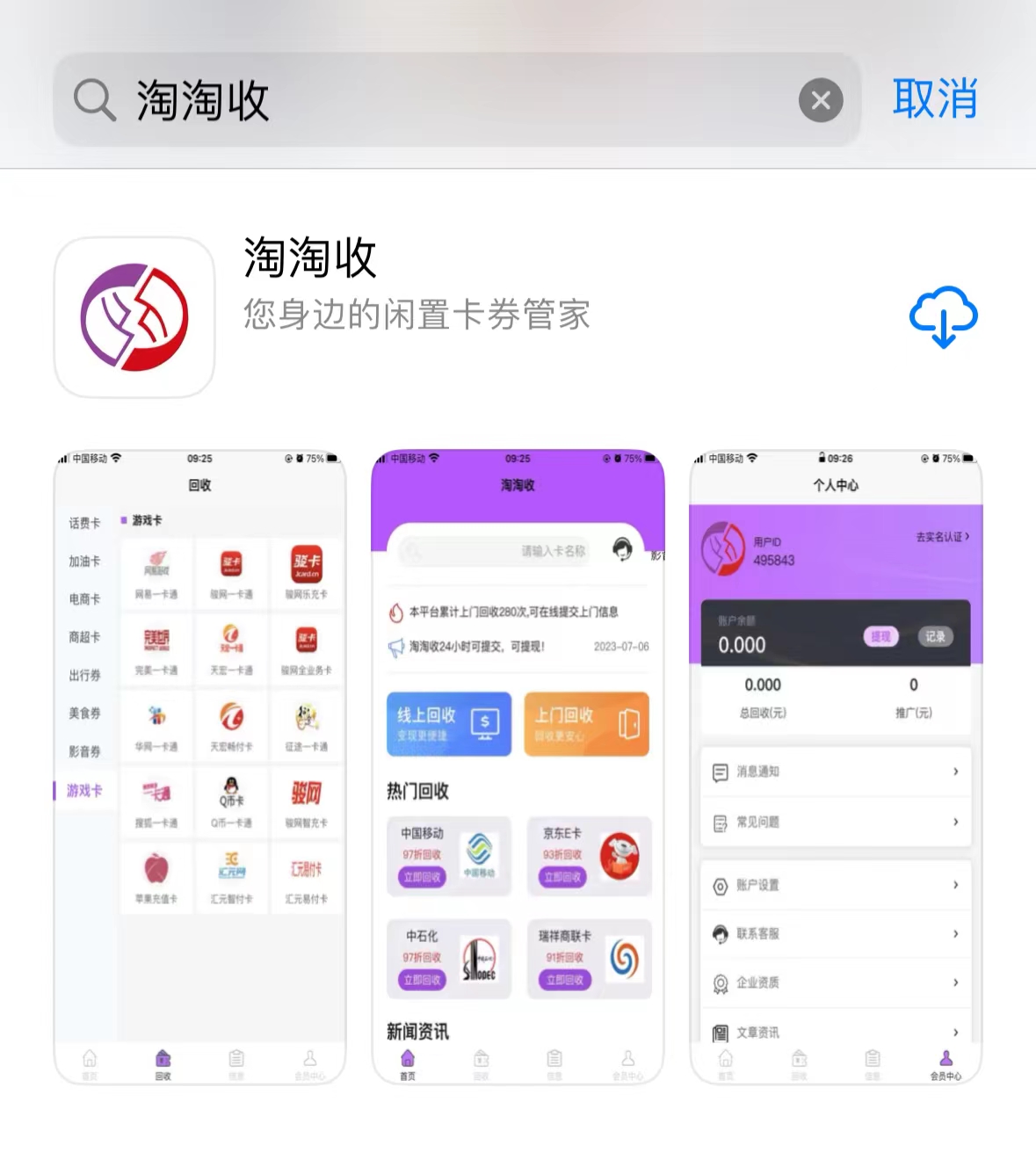This screenshot has height=1152, width=1036.
Task: Download 淘淘收 with the cloud icon
Action: pyautogui.click(x=943, y=316)
